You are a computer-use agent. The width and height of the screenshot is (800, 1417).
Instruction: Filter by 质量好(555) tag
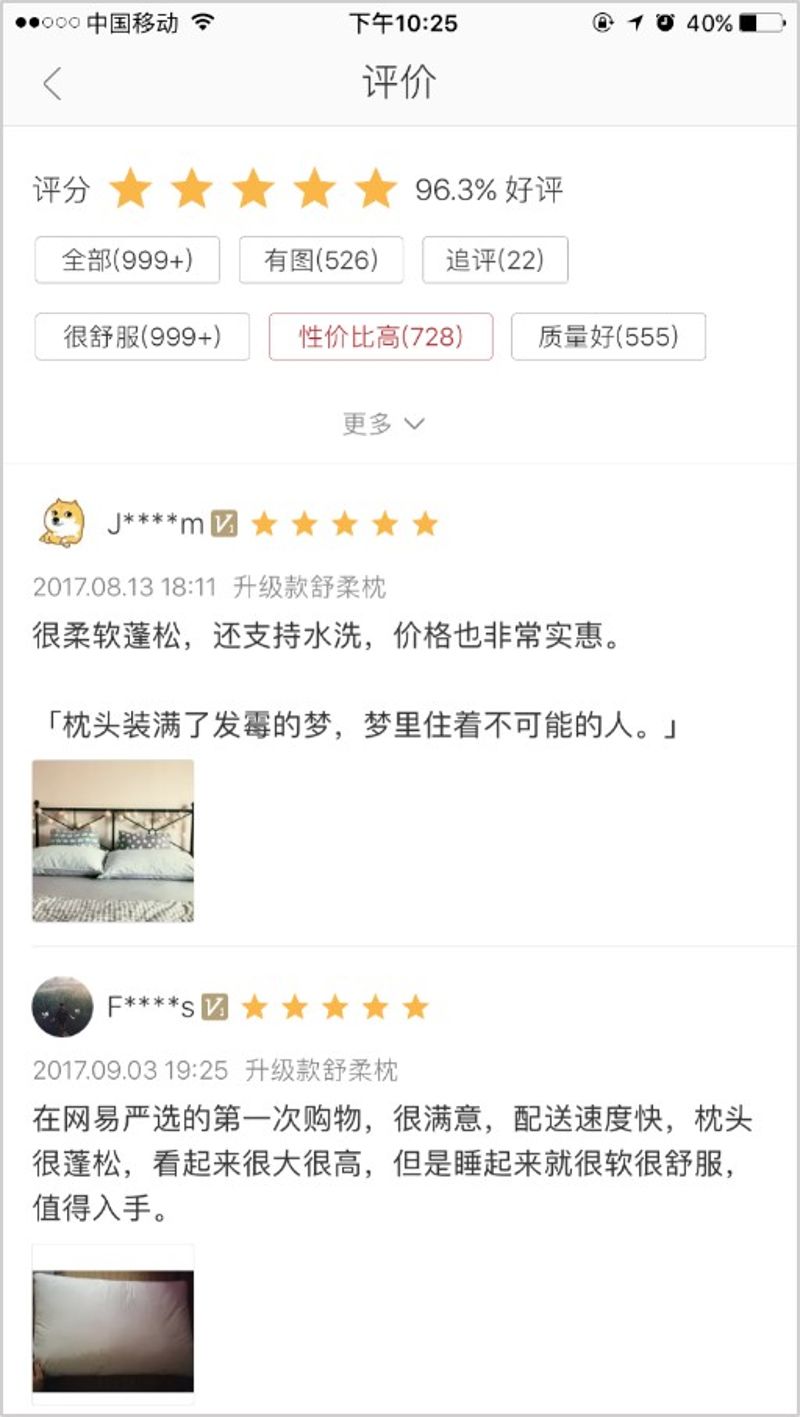click(x=608, y=337)
